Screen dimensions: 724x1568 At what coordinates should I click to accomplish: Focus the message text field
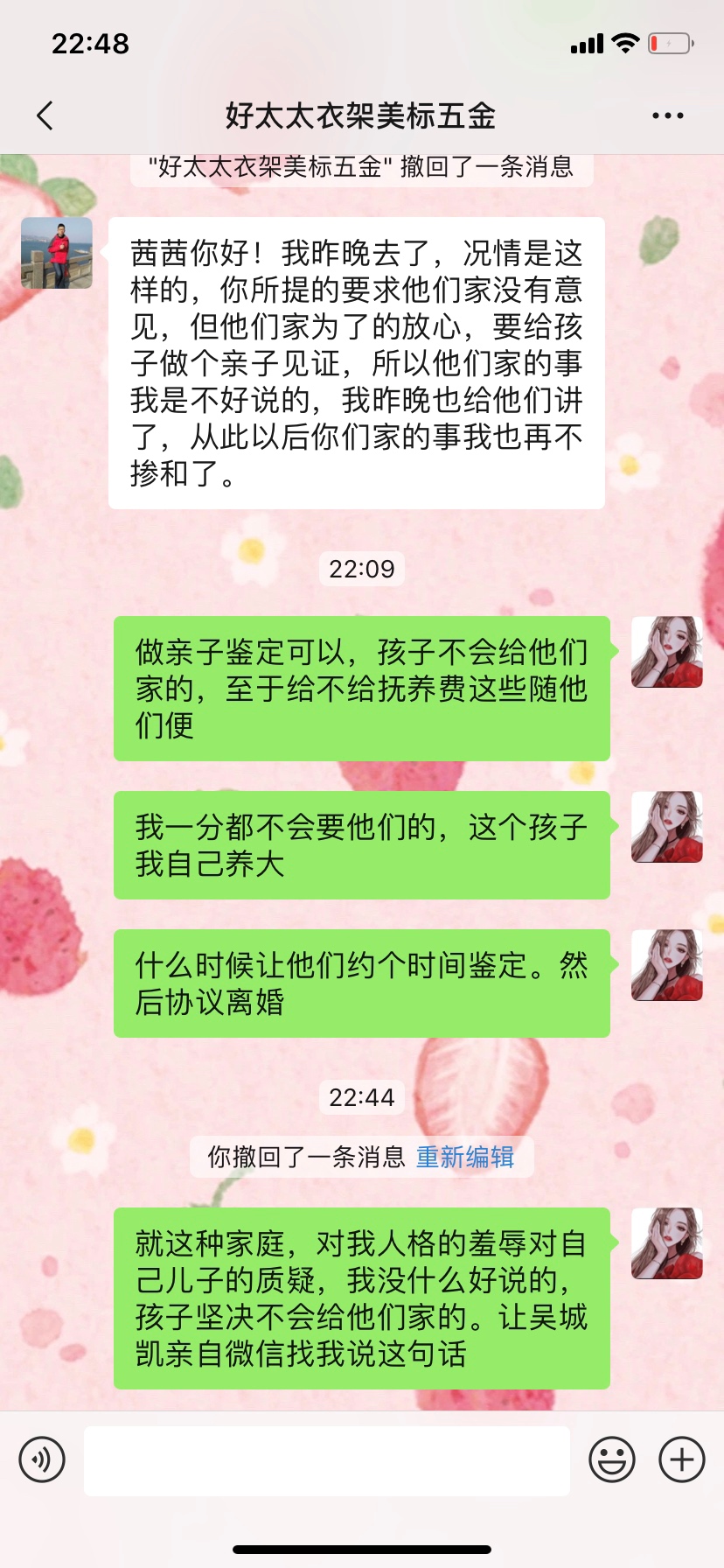(x=327, y=1459)
